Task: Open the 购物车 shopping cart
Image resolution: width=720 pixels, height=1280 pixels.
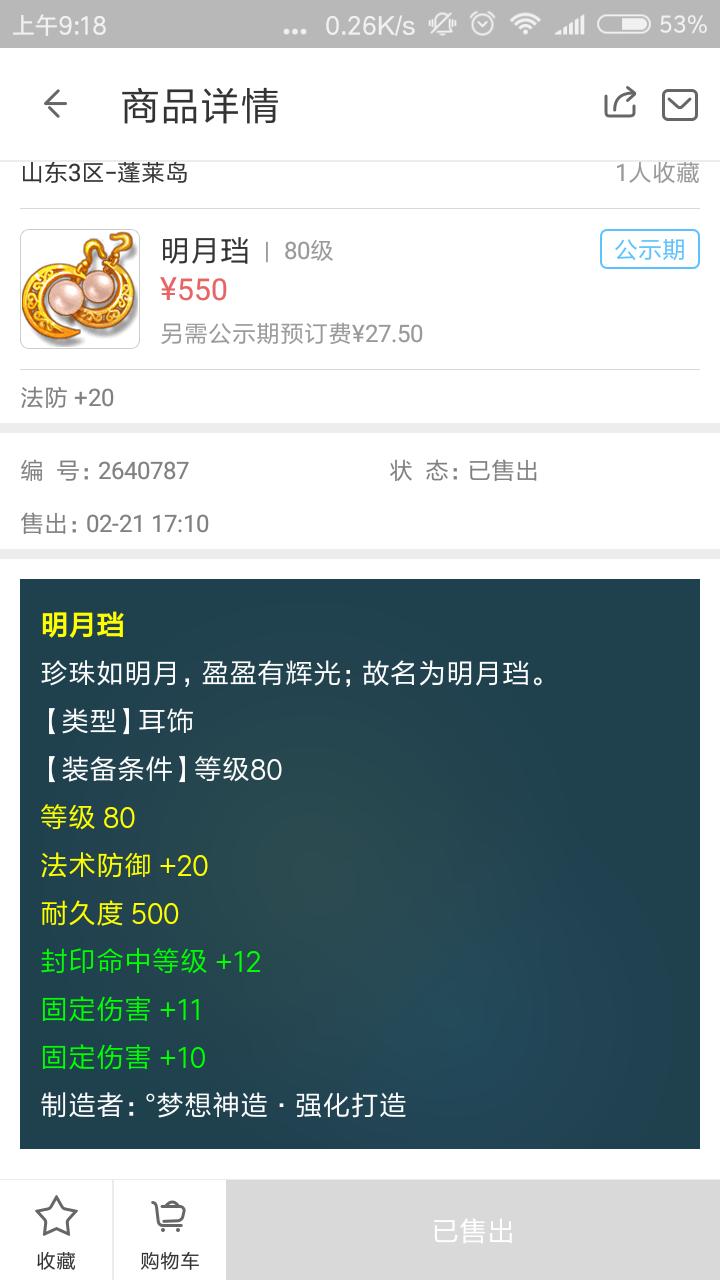Action: point(169,1230)
